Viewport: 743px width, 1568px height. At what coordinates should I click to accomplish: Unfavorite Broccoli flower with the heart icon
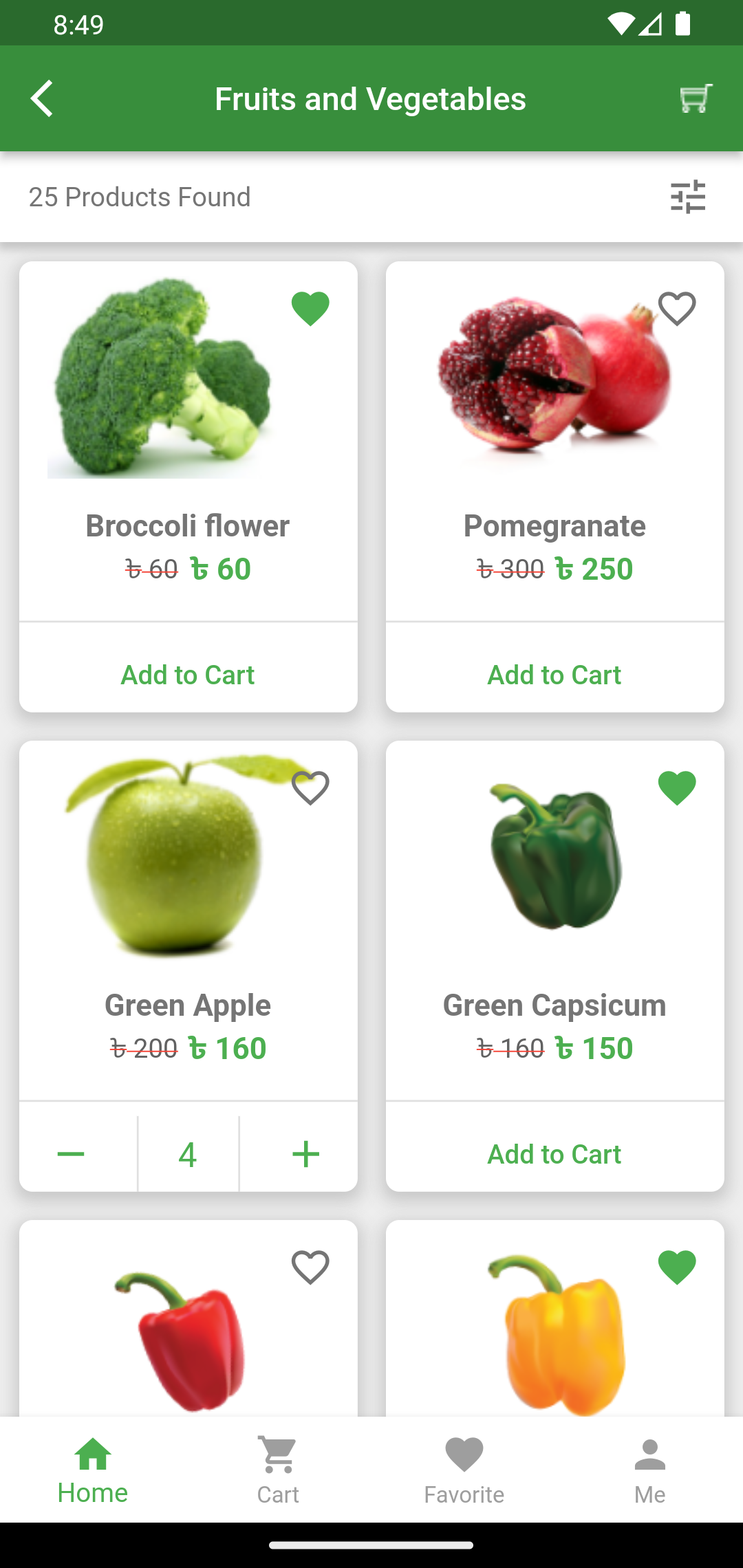click(310, 309)
